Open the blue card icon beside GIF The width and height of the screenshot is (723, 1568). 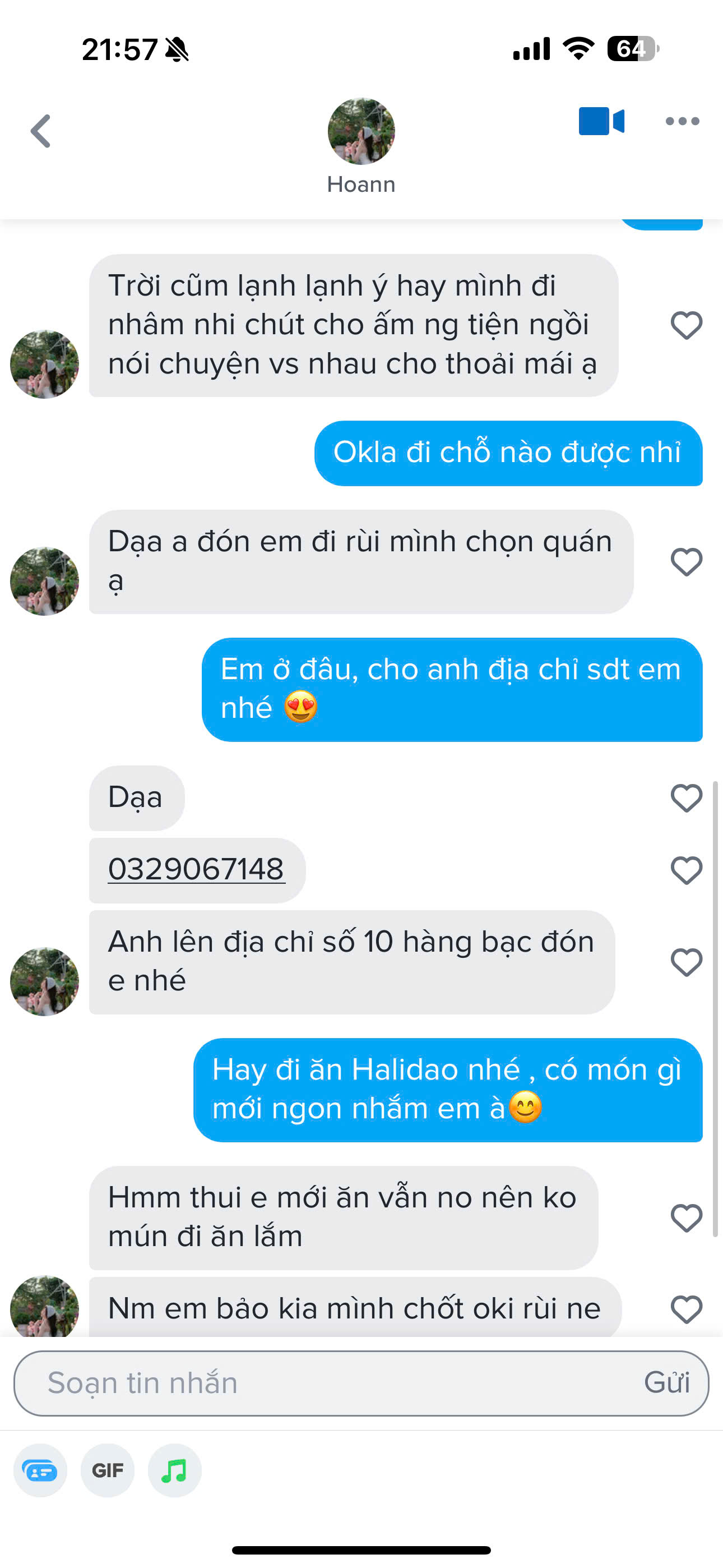coord(40,1470)
